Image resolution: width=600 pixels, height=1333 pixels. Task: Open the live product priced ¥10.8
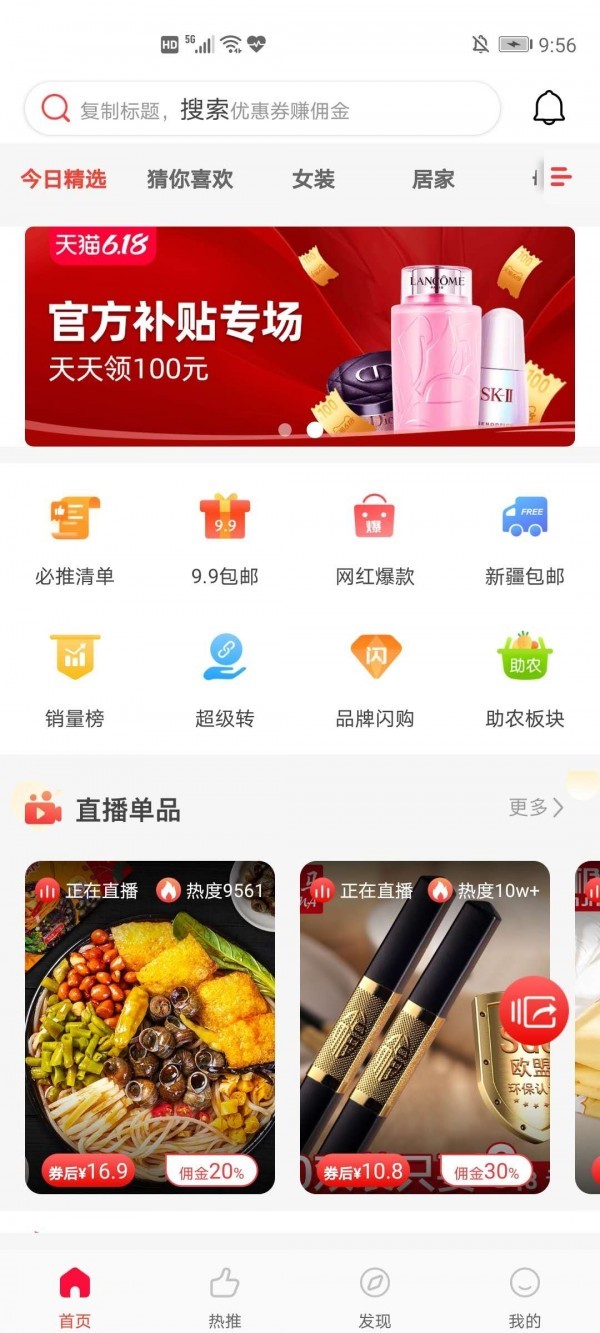(x=425, y=1027)
